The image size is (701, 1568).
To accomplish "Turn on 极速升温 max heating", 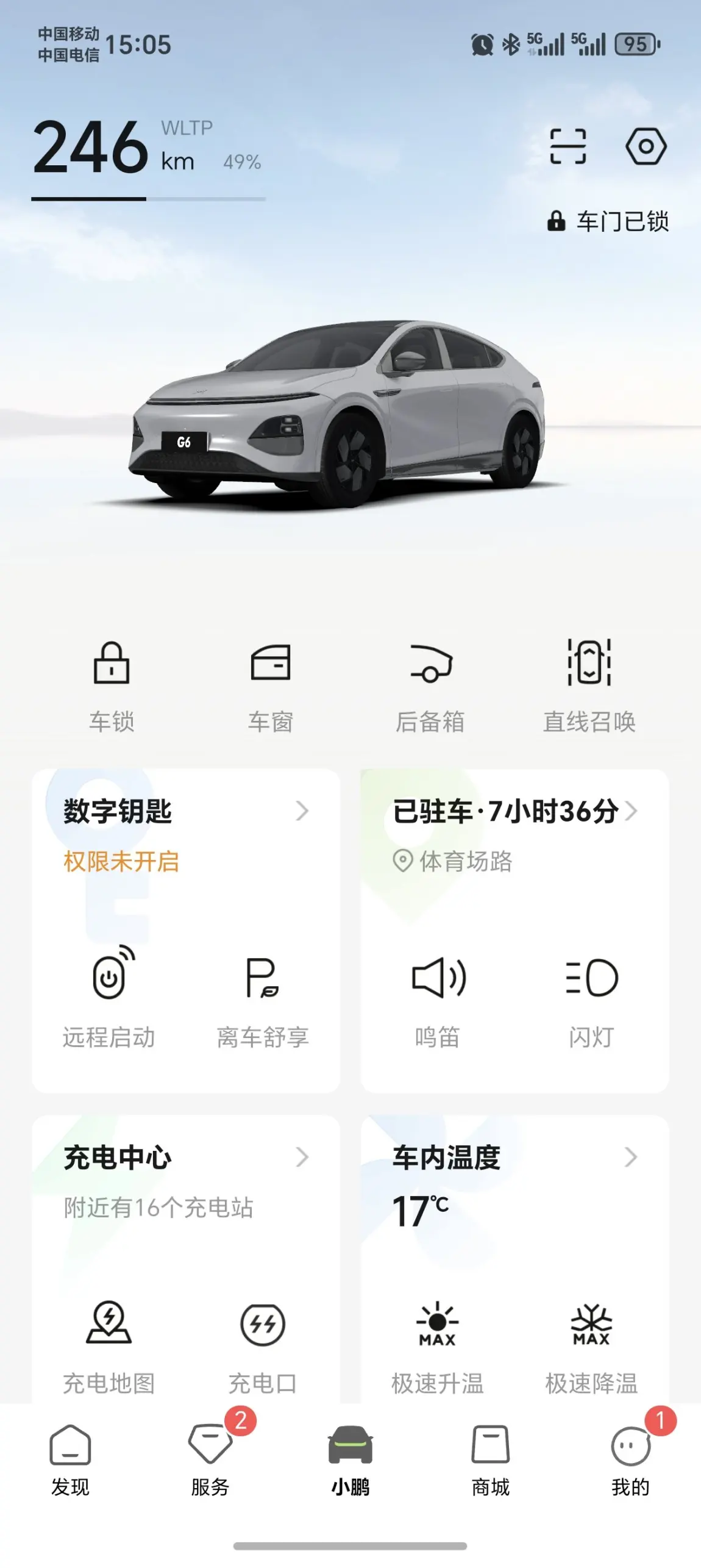I will click(x=438, y=1342).
